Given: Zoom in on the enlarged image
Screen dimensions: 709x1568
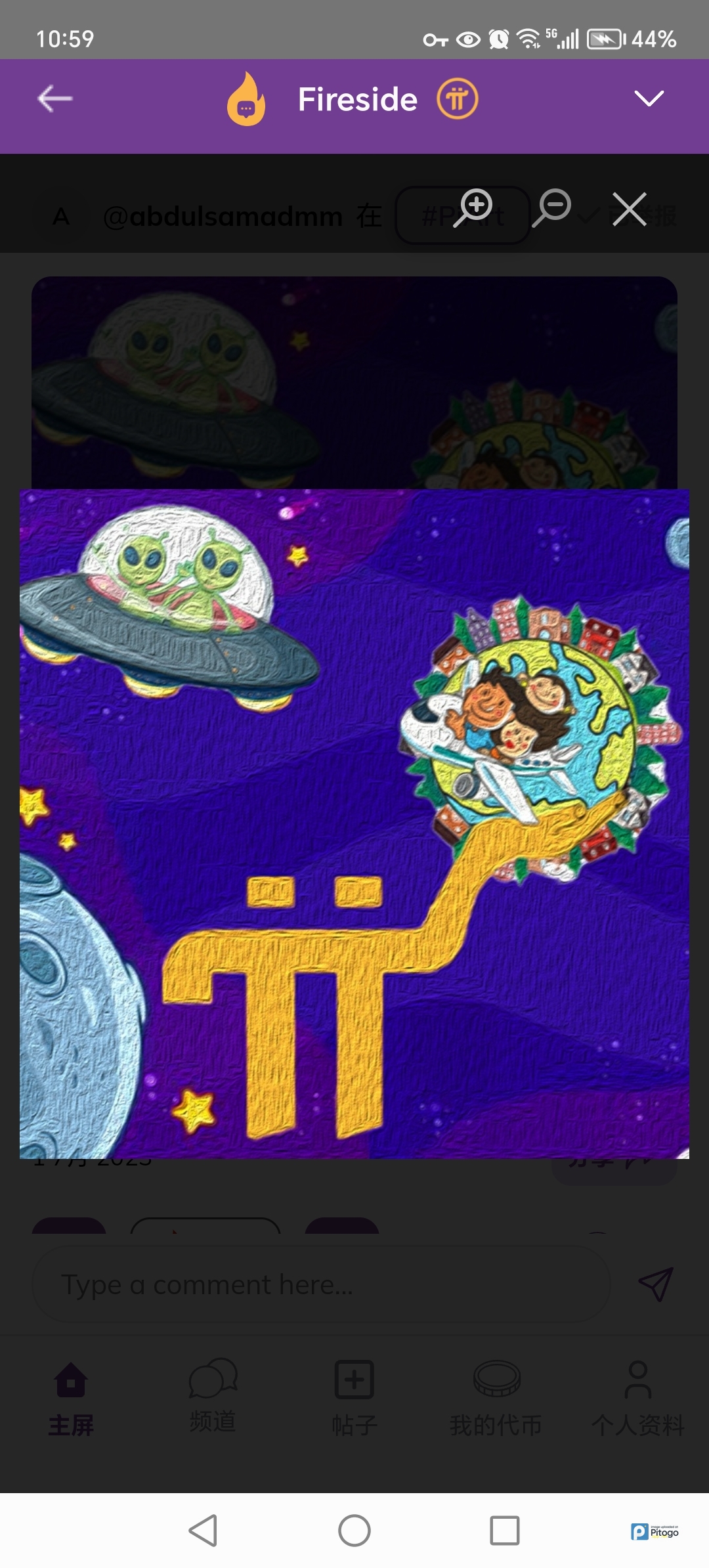Looking at the screenshot, I should (475, 207).
